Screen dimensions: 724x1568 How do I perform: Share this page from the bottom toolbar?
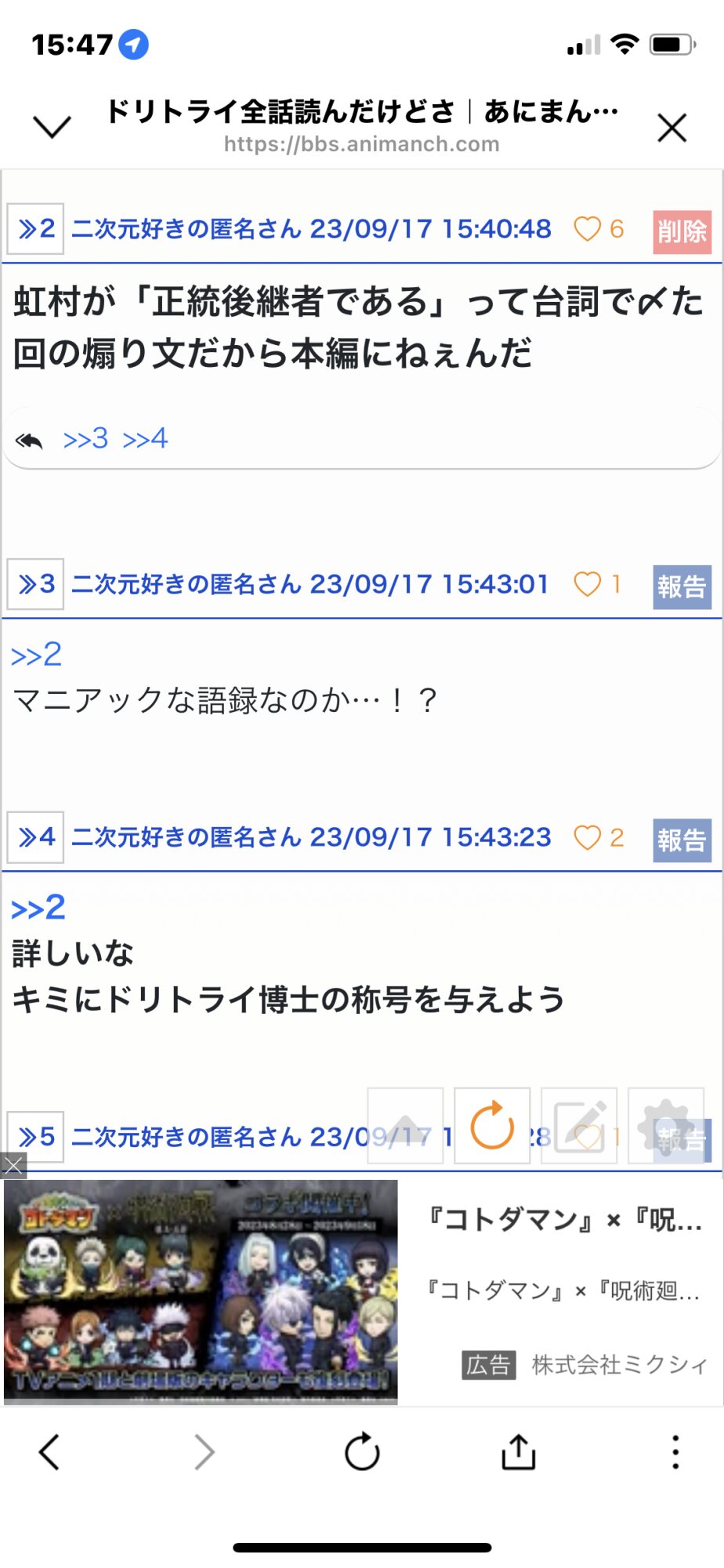click(518, 1452)
